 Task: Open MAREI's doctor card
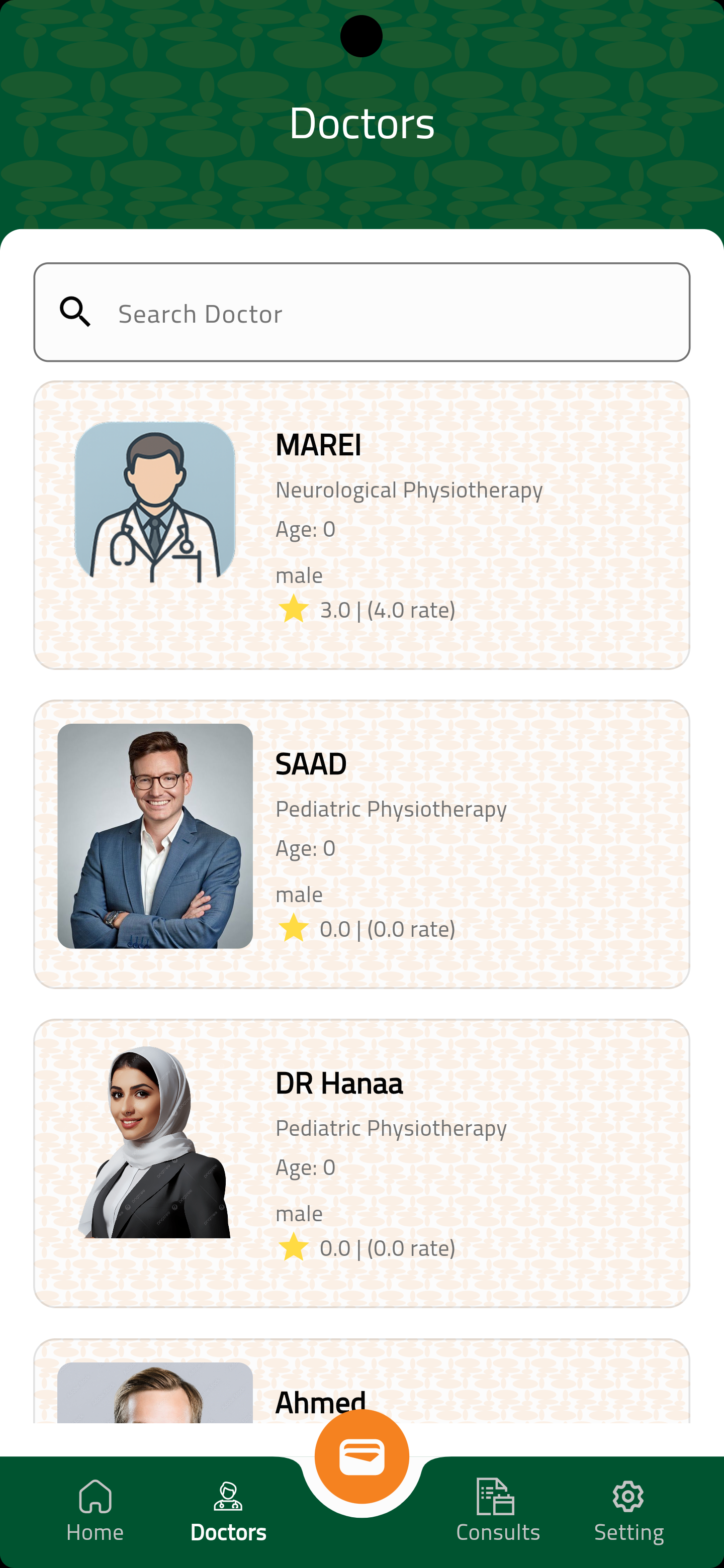tap(361, 525)
